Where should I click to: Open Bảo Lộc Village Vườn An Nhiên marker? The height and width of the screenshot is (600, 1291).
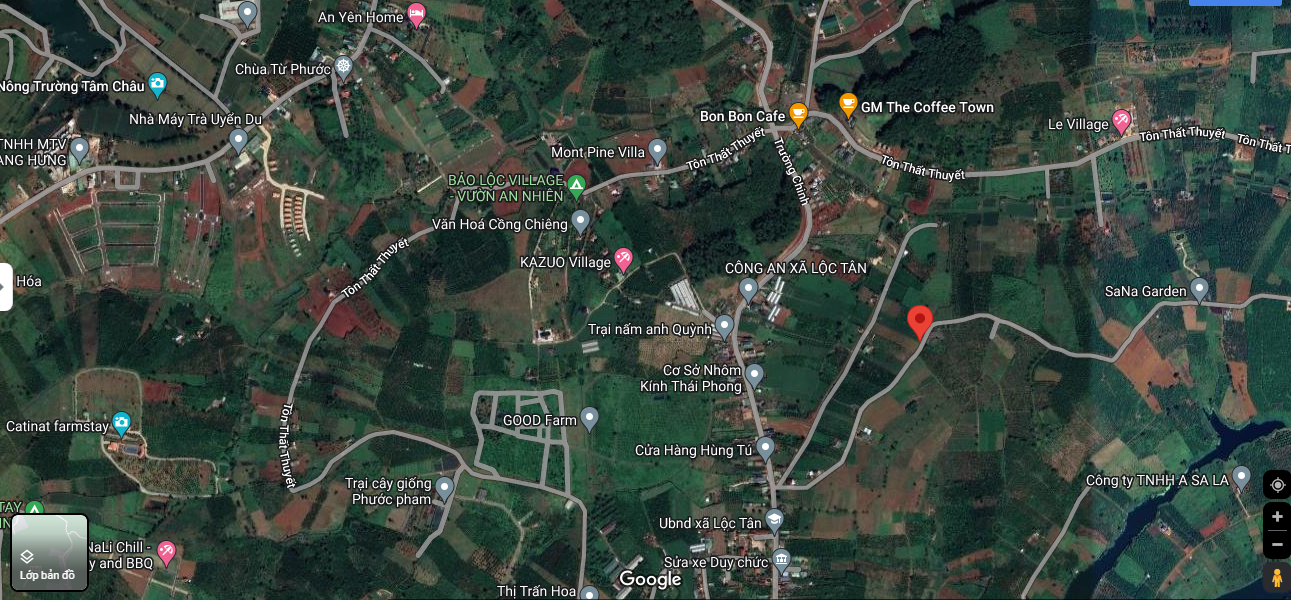coord(576,185)
